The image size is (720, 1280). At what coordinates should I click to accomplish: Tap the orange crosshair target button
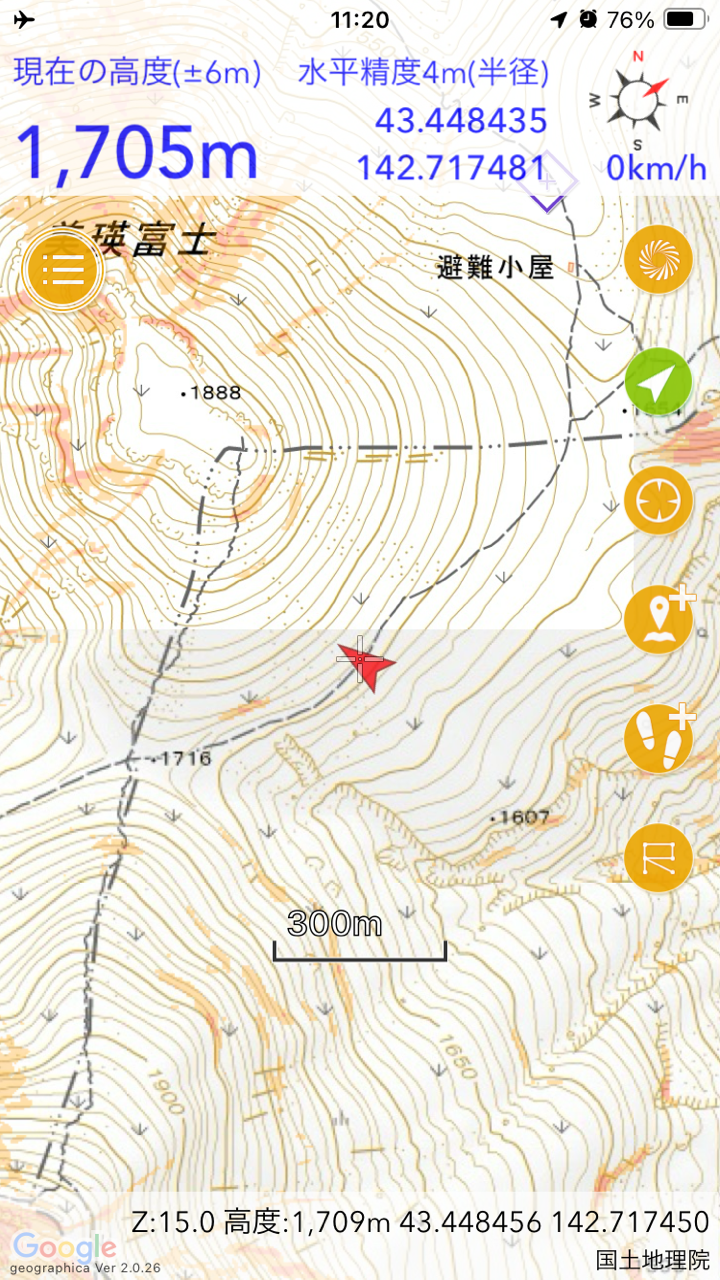pos(658,500)
